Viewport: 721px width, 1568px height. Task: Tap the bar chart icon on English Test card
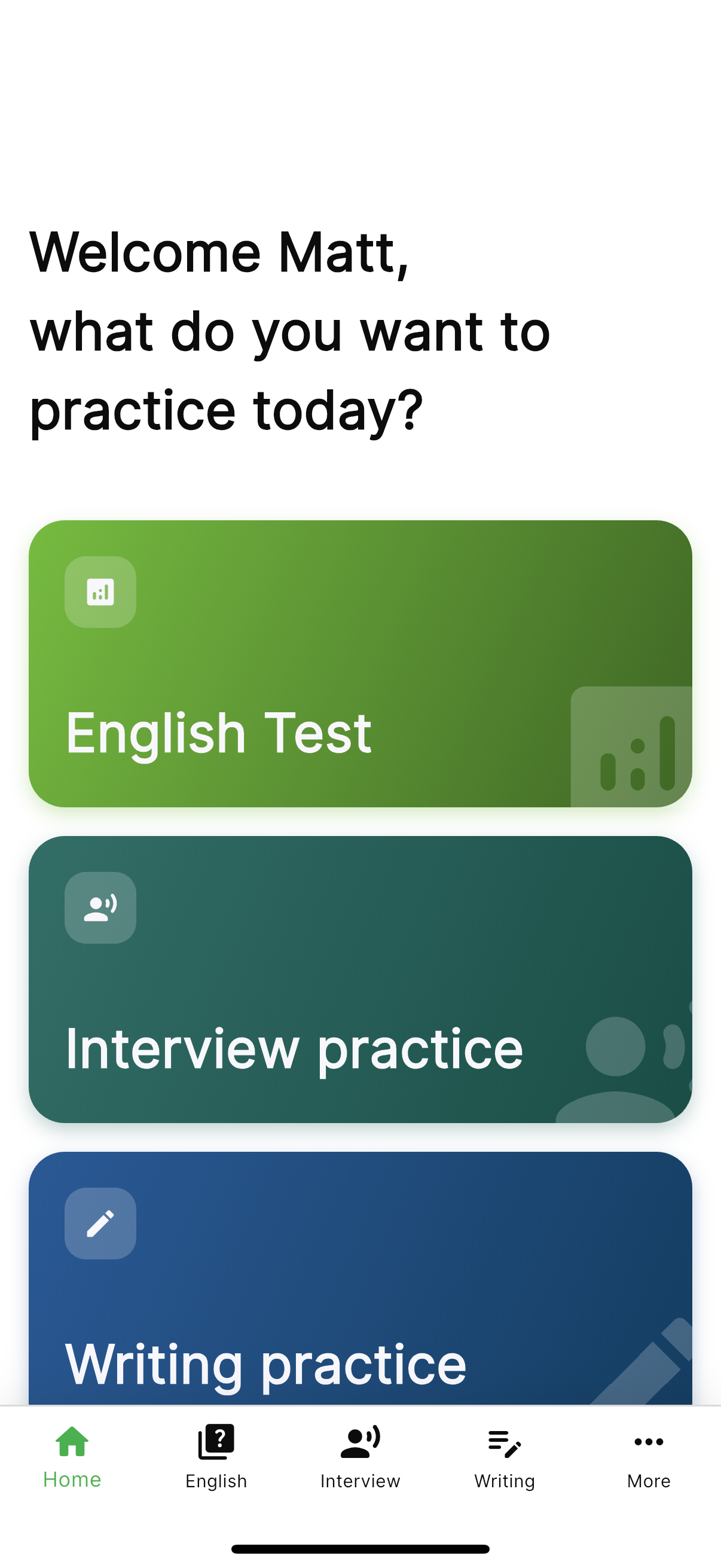point(100,591)
